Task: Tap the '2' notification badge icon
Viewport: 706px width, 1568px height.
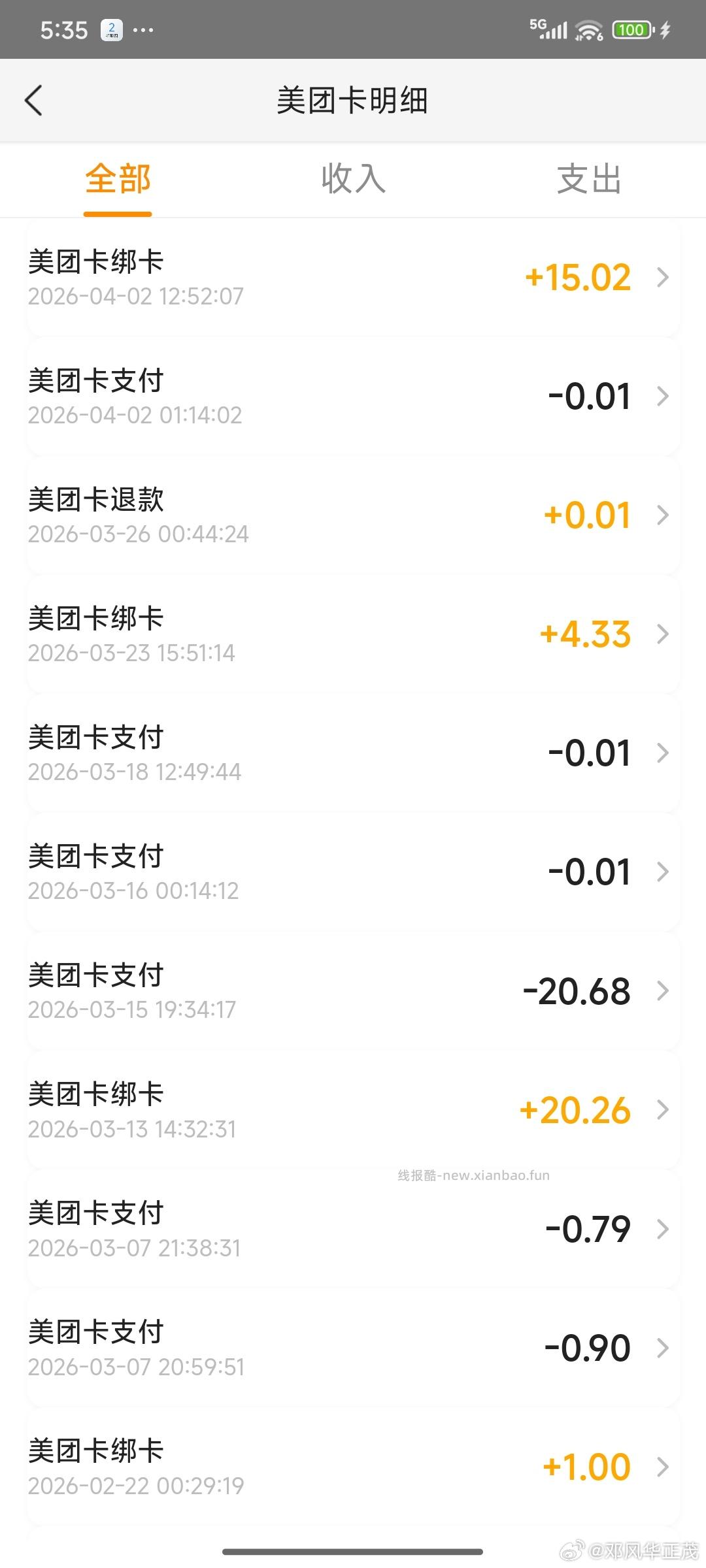Action: coord(111,29)
